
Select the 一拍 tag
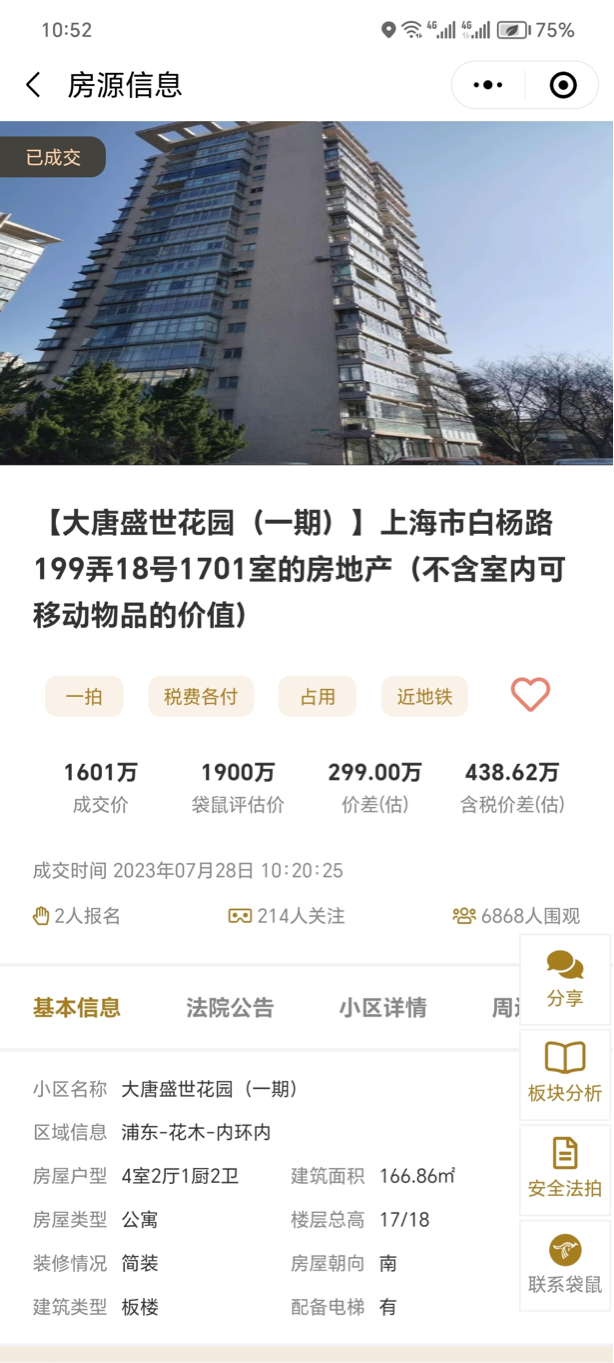[84, 697]
